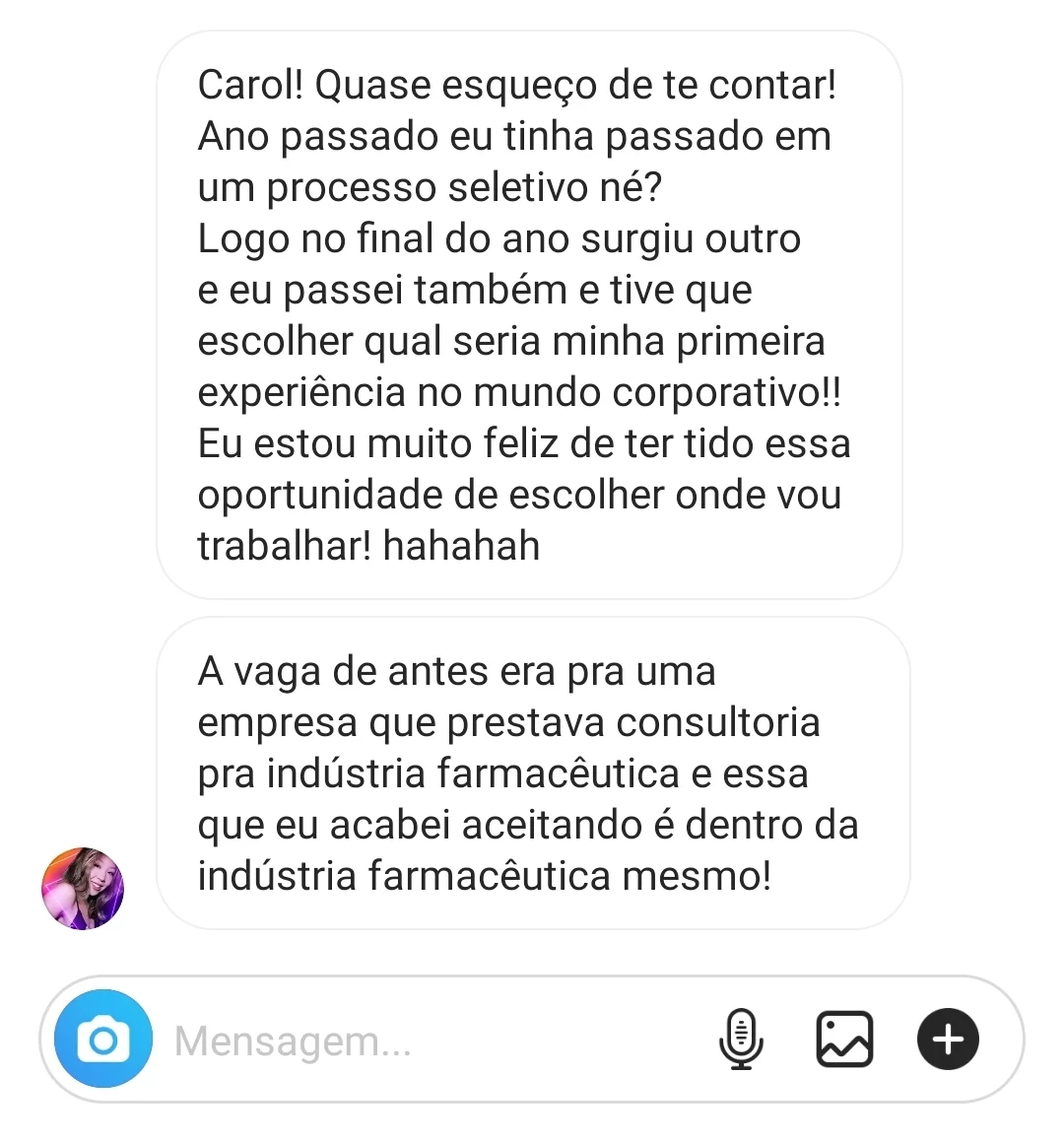Open the photo gallery picker
This screenshot has height=1142, width=1064.
pos(844,1040)
